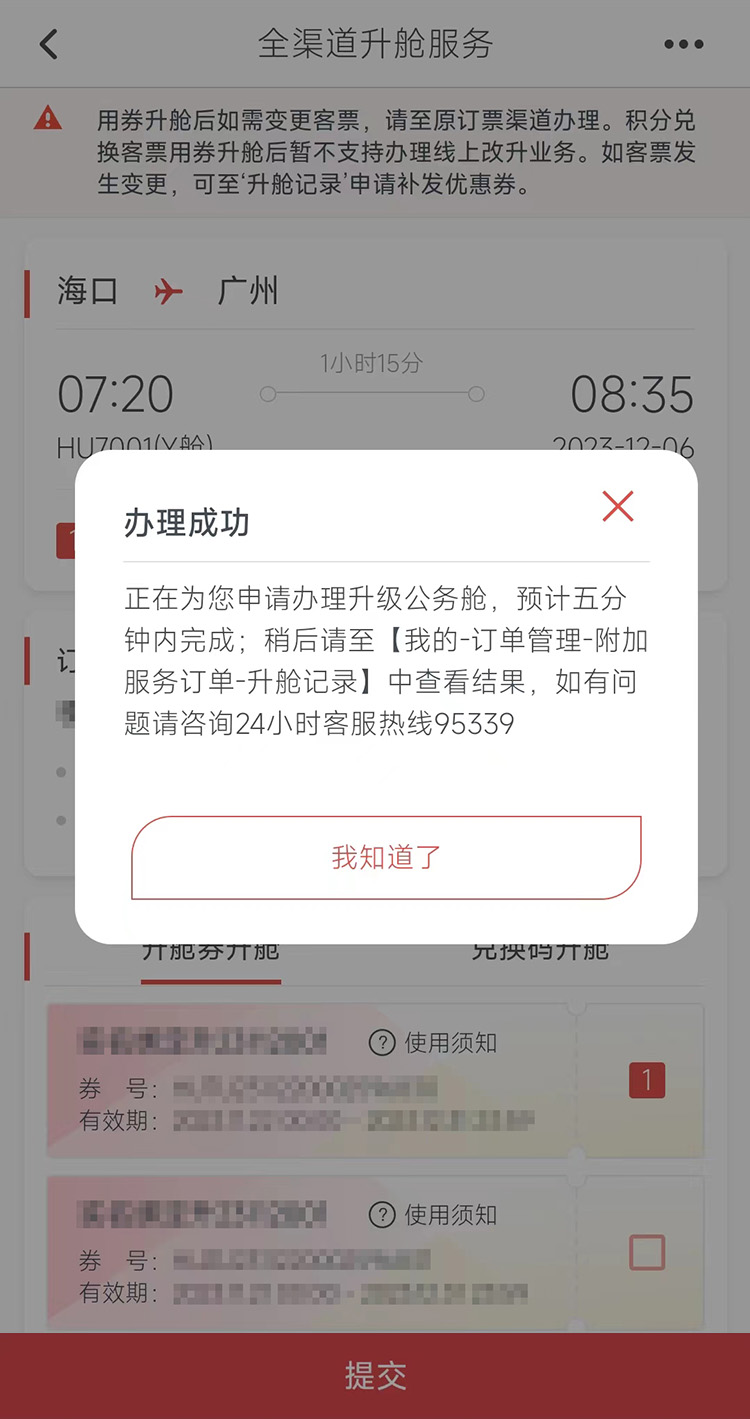Screen dimensions: 750x1419
Task: Tap the 我知道了 button
Action: (386, 858)
